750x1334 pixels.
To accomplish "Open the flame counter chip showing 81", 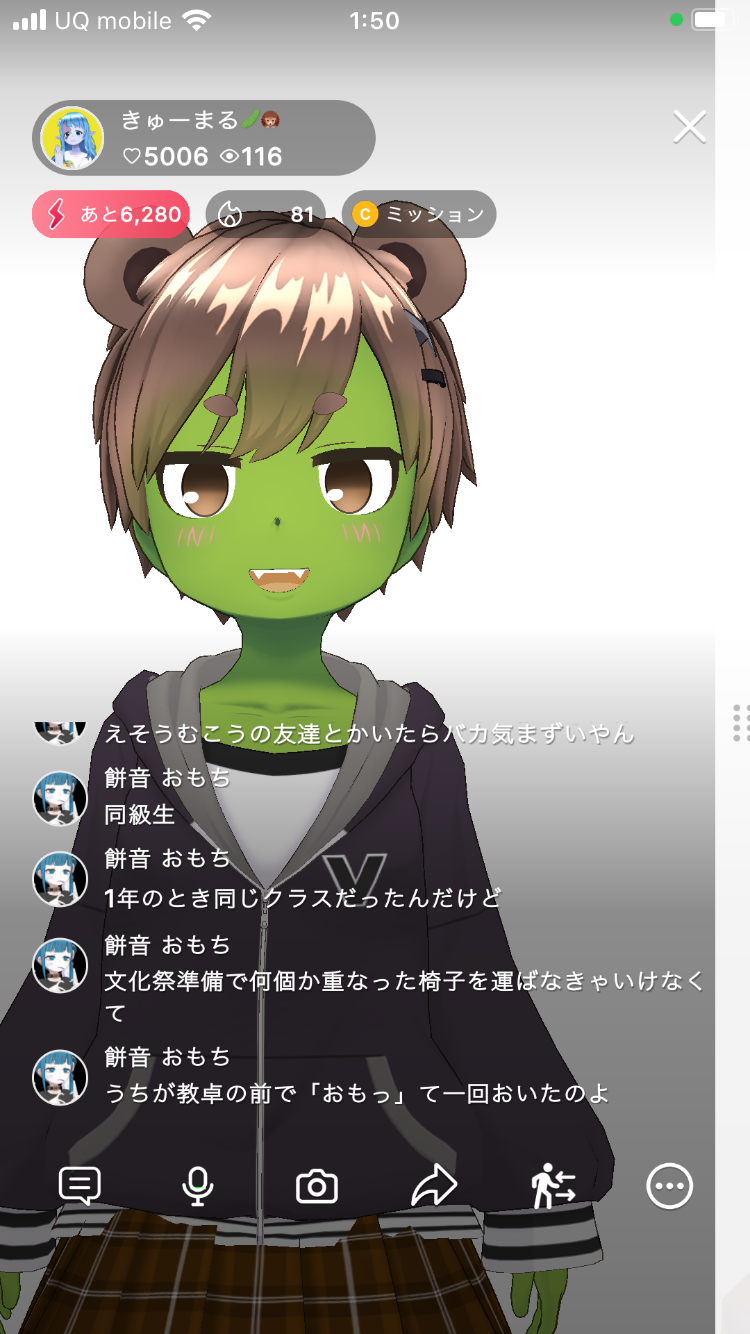I will click(265, 214).
